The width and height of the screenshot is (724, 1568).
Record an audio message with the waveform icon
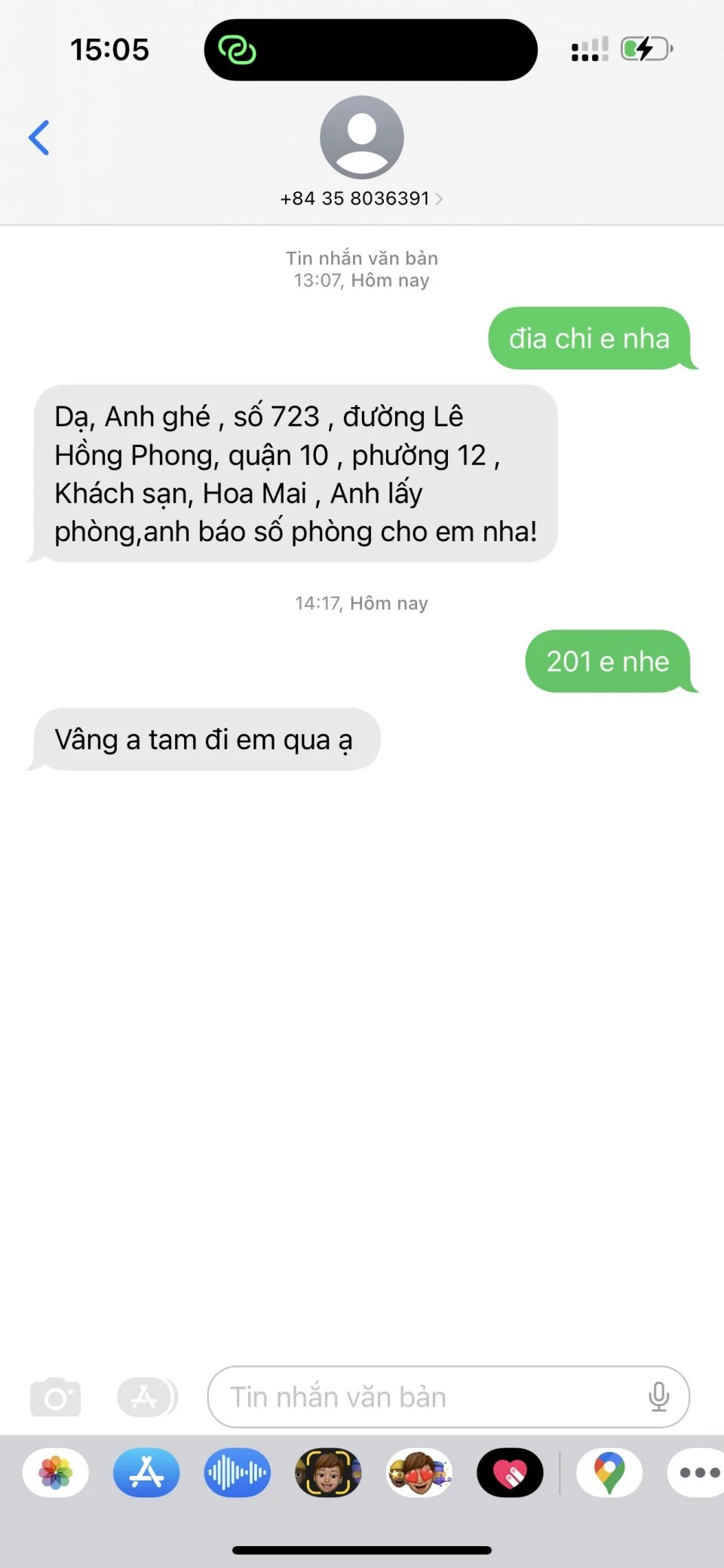click(237, 1472)
